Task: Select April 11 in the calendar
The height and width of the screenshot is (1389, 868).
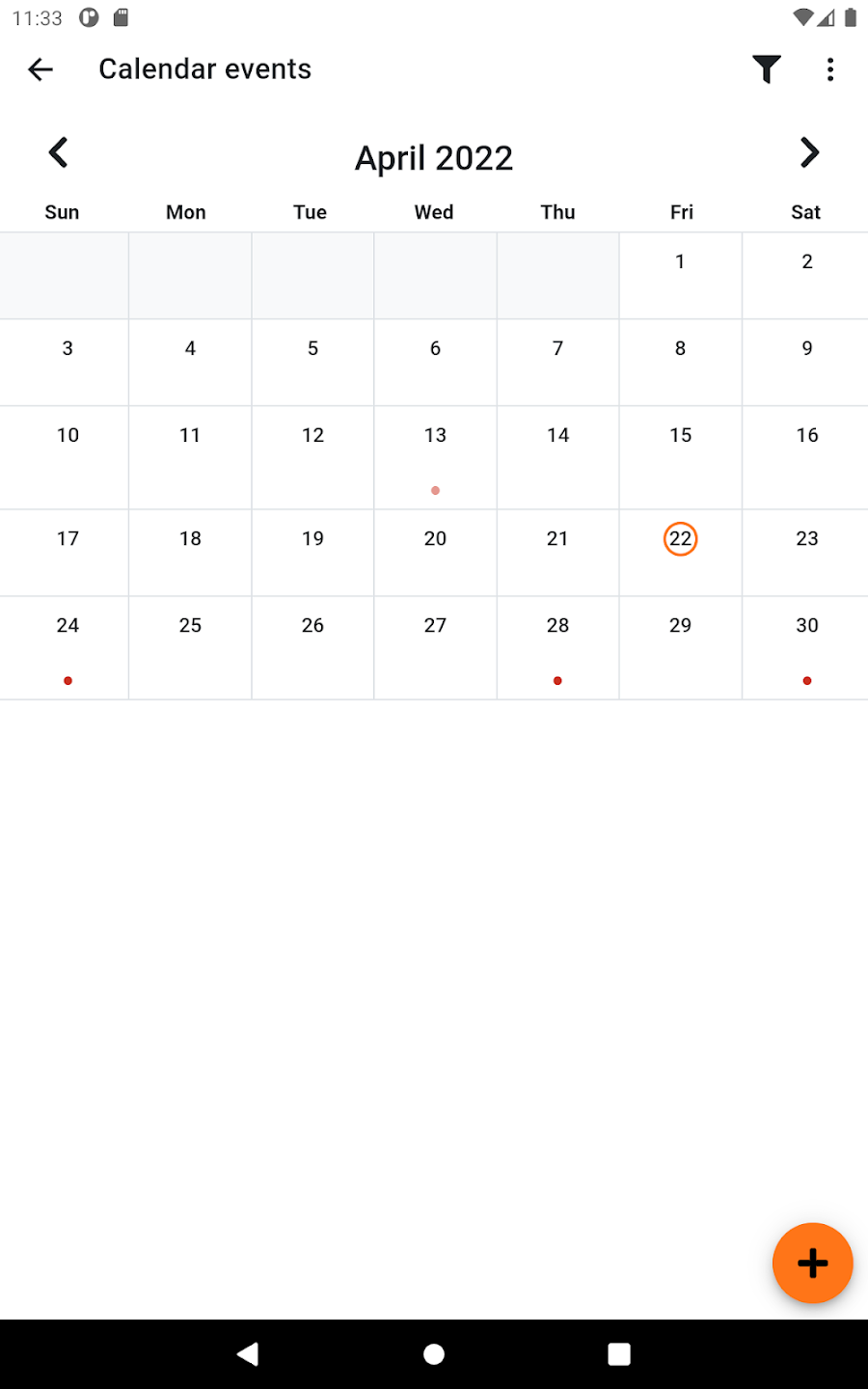Action: 190,456
